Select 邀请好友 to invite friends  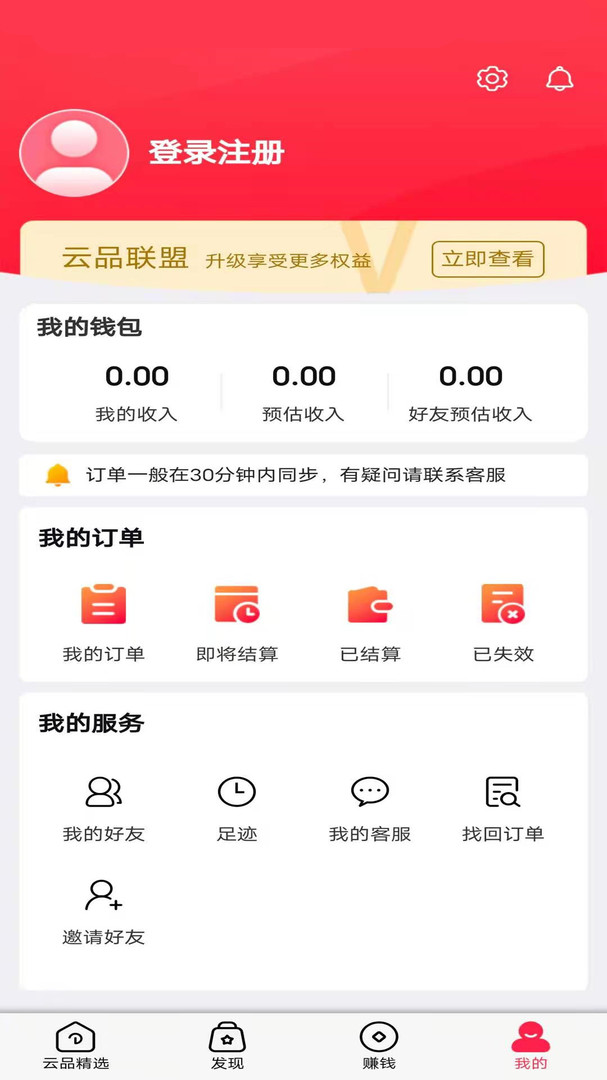coord(104,911)
